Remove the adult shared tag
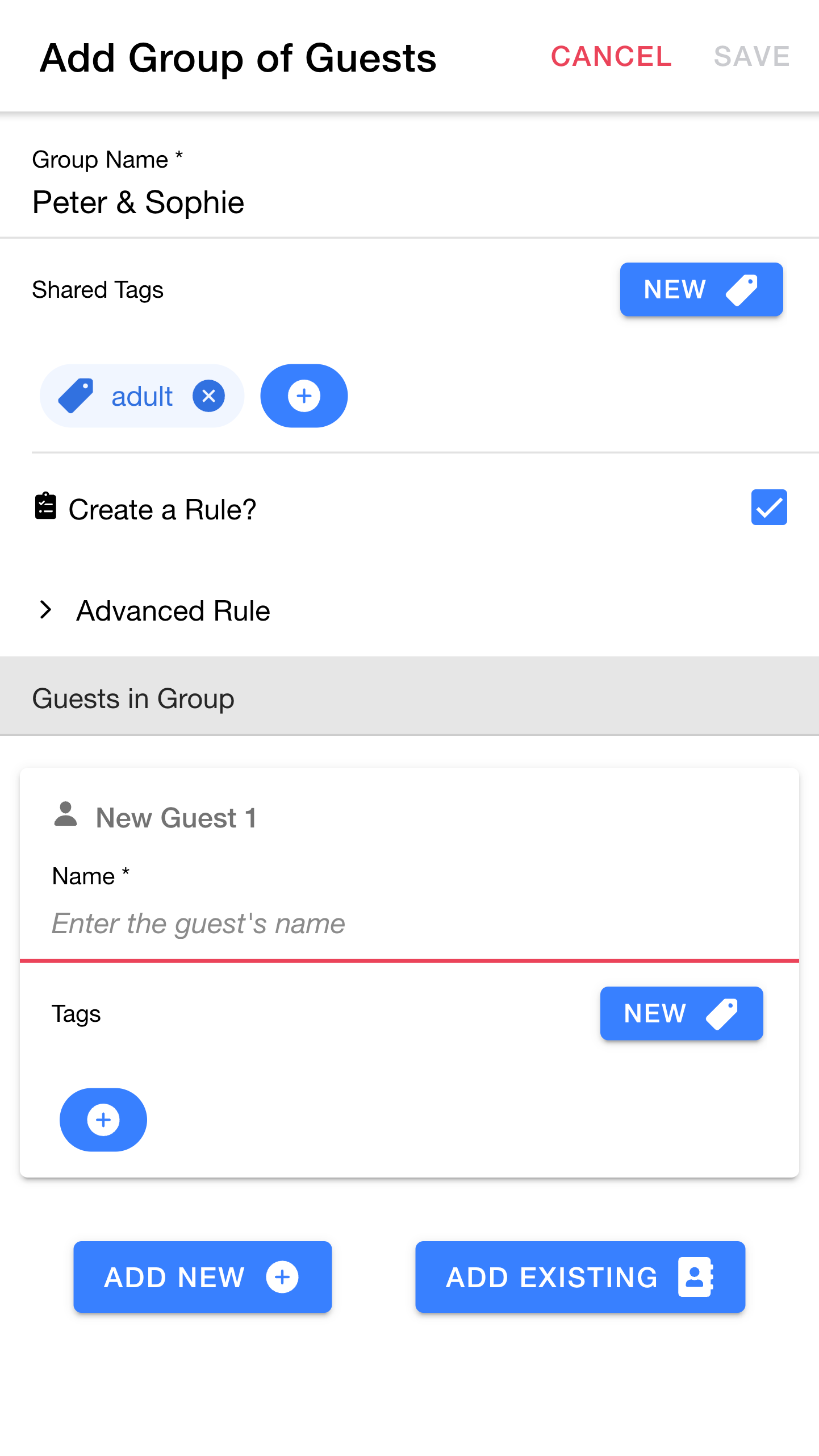This screenshot has height=1456, width=819. tap(208, 396)
